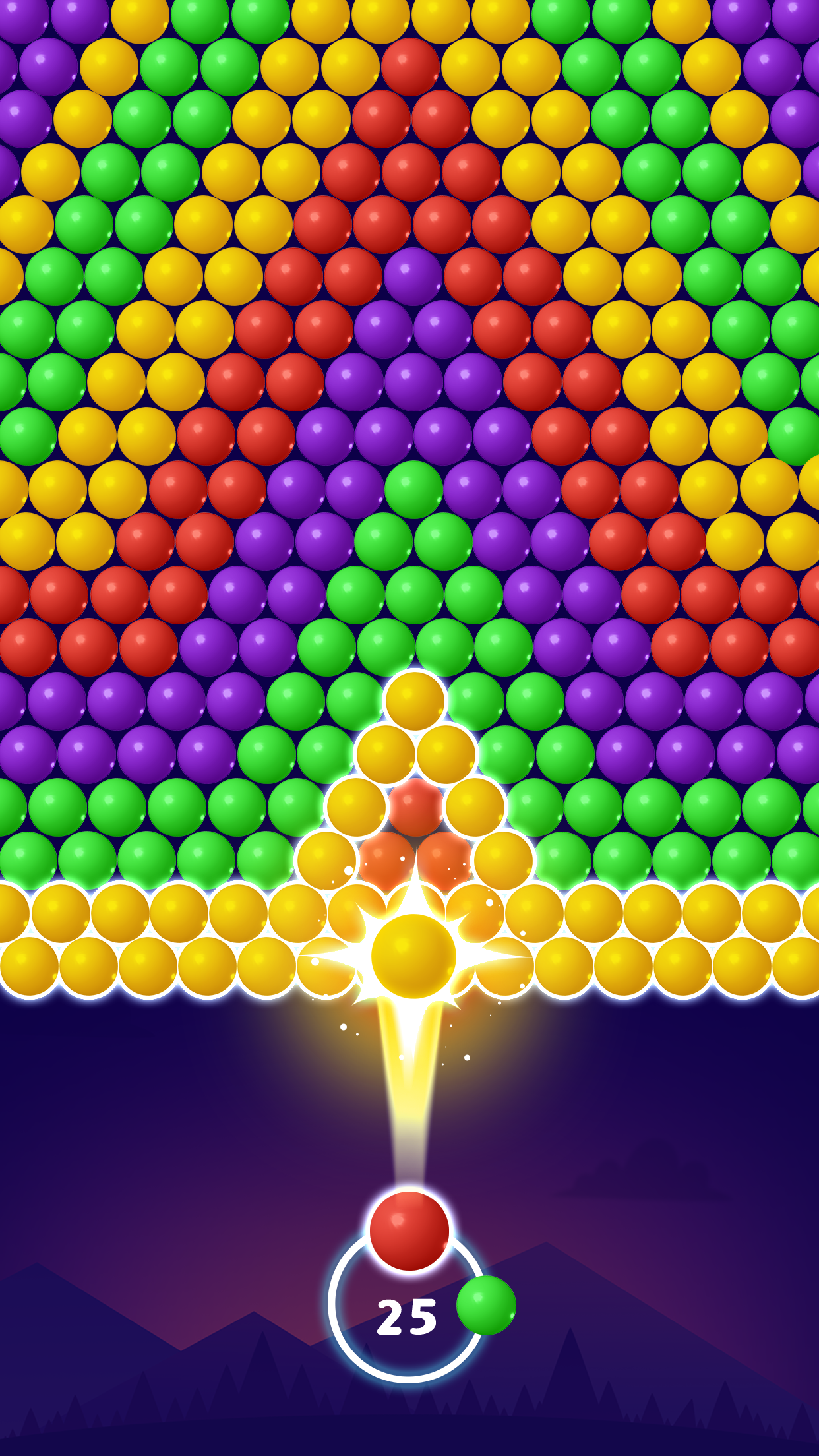Viewport: 819px width, 1456px height.
Task: Swap to the green next bubble
Action: click(x=486, y=1305)
